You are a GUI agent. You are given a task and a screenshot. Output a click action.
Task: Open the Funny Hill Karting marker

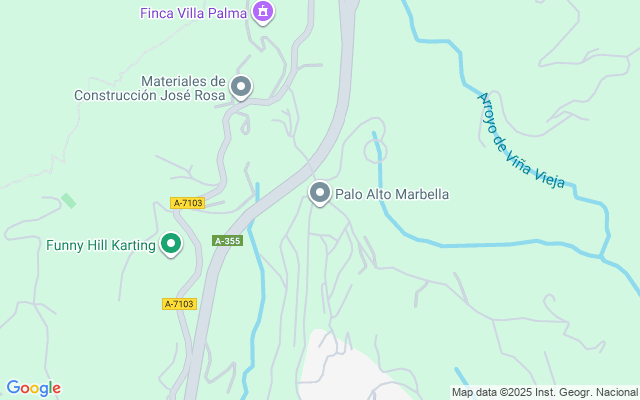click(172, 243)
